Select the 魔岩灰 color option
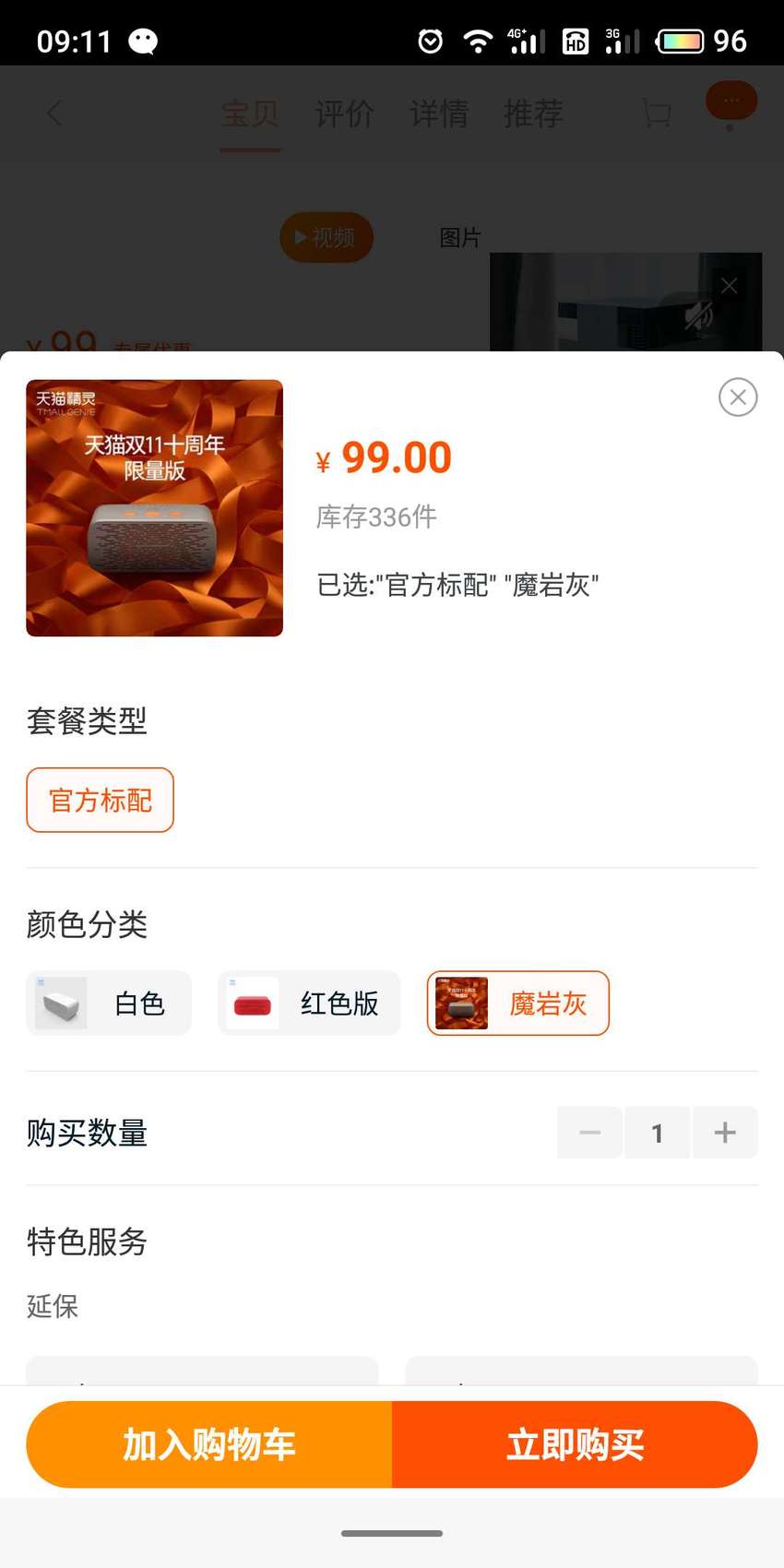The height and width of the screenshot is (1568, 784). tap(518, 1004)
